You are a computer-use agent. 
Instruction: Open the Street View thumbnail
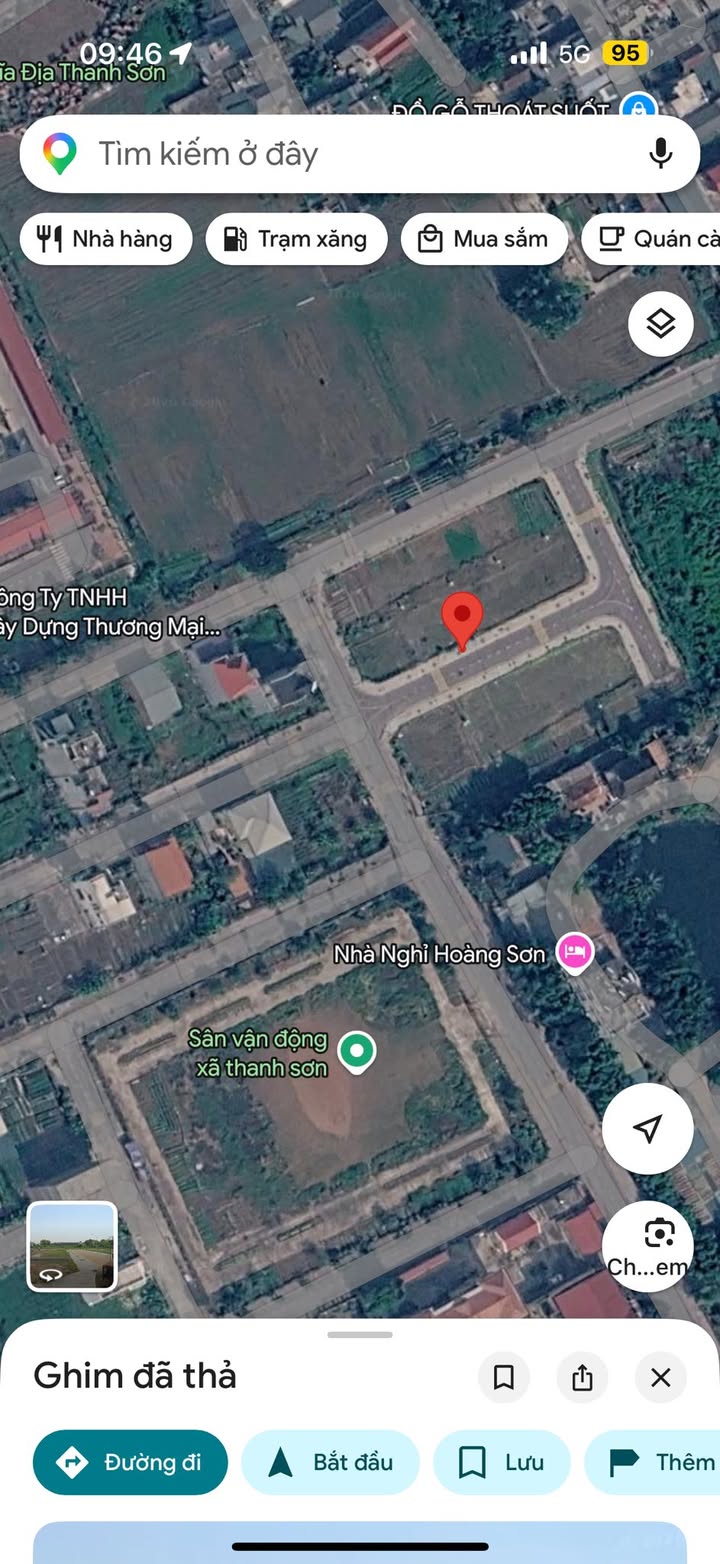tap(72, 1247)
